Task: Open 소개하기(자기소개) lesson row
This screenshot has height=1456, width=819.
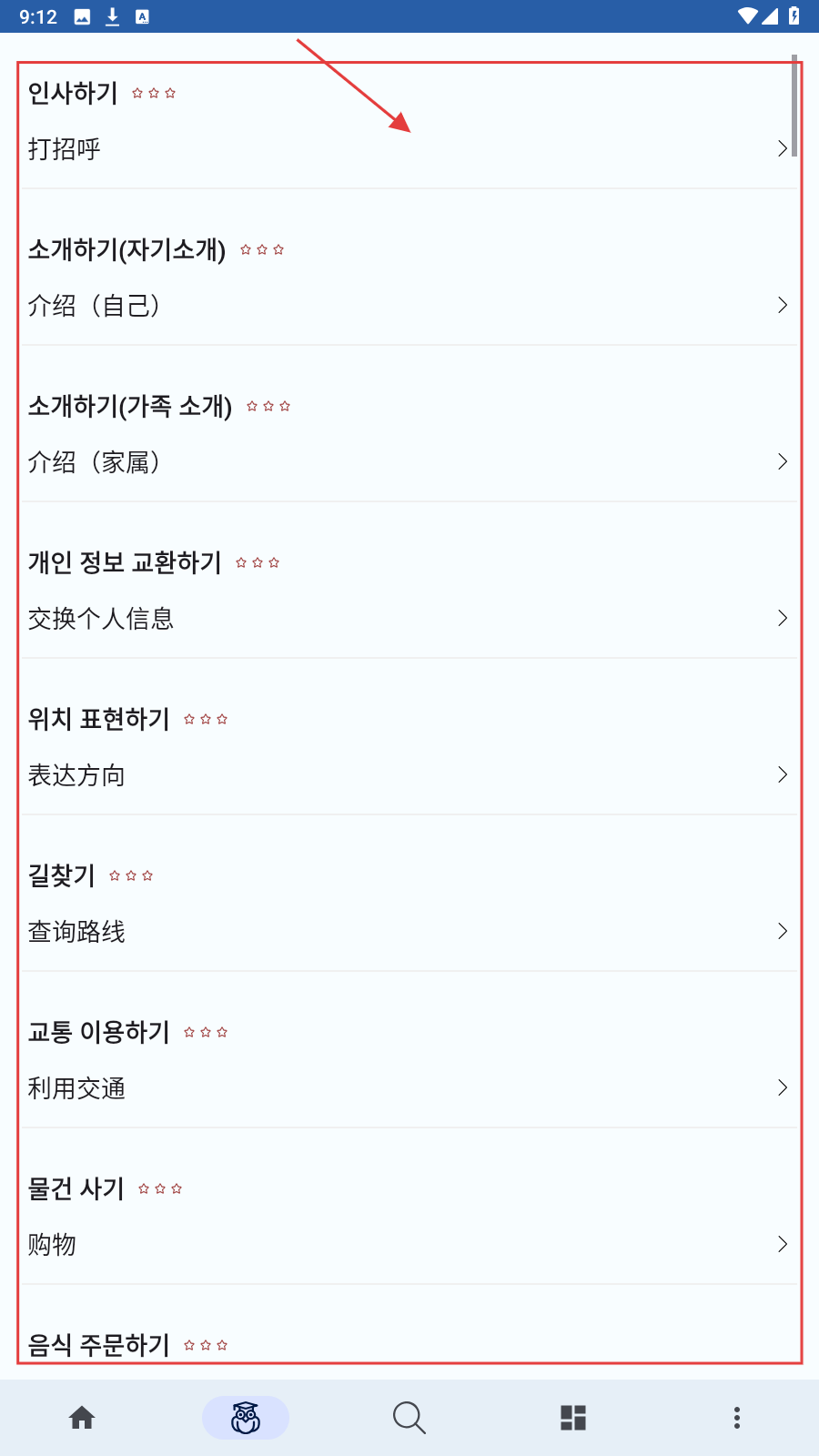Action: [408, 278]
